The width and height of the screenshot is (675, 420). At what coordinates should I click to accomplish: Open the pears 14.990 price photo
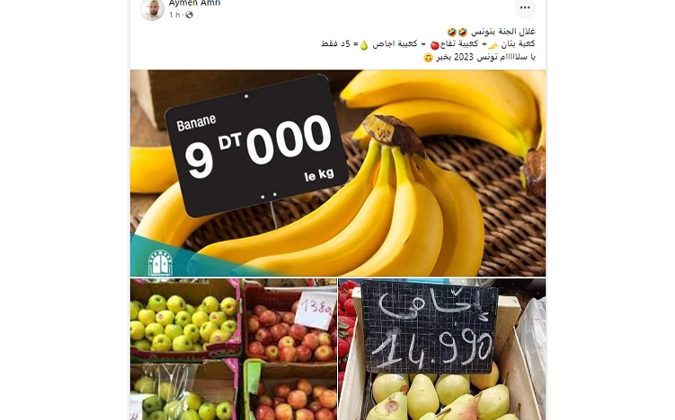click(x=442, y=350)
